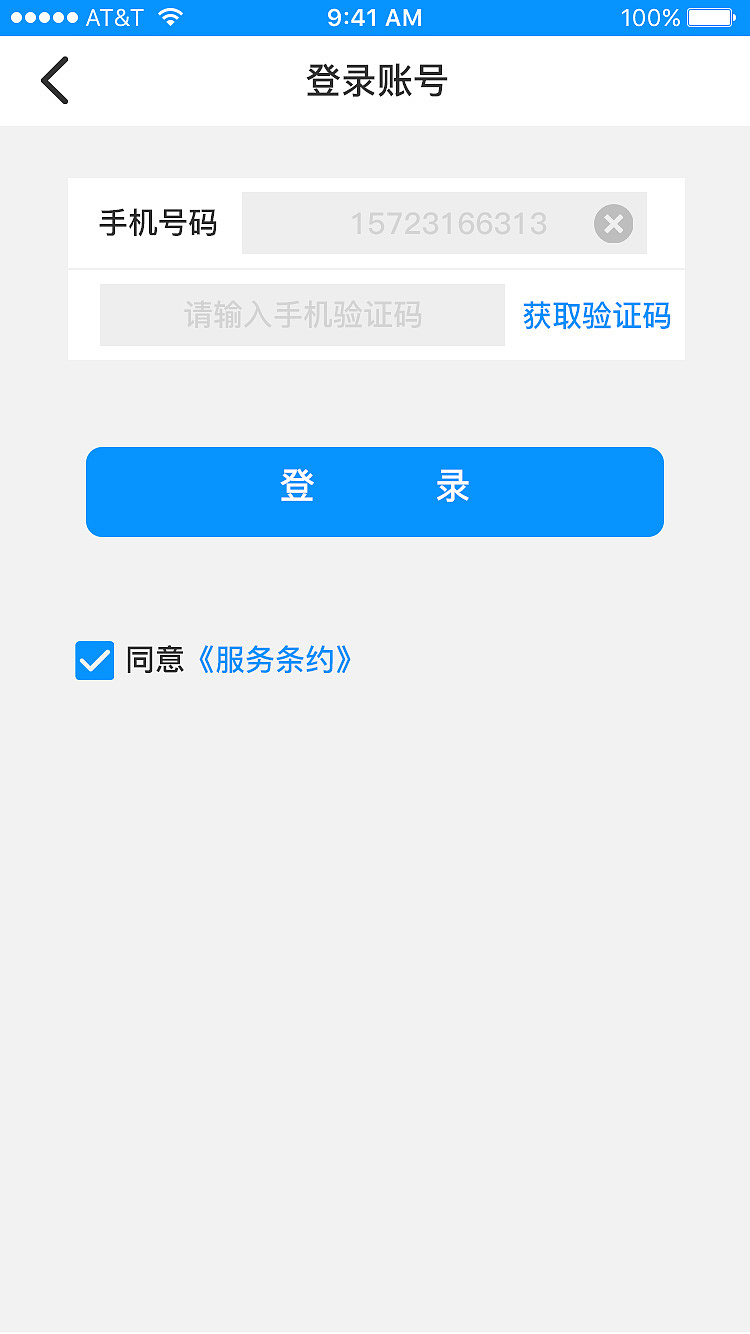Tap the 9:41 AM clock in the status bar
Screen dimensions: 750x1334
pyautogui.click(x=375, y=16)
